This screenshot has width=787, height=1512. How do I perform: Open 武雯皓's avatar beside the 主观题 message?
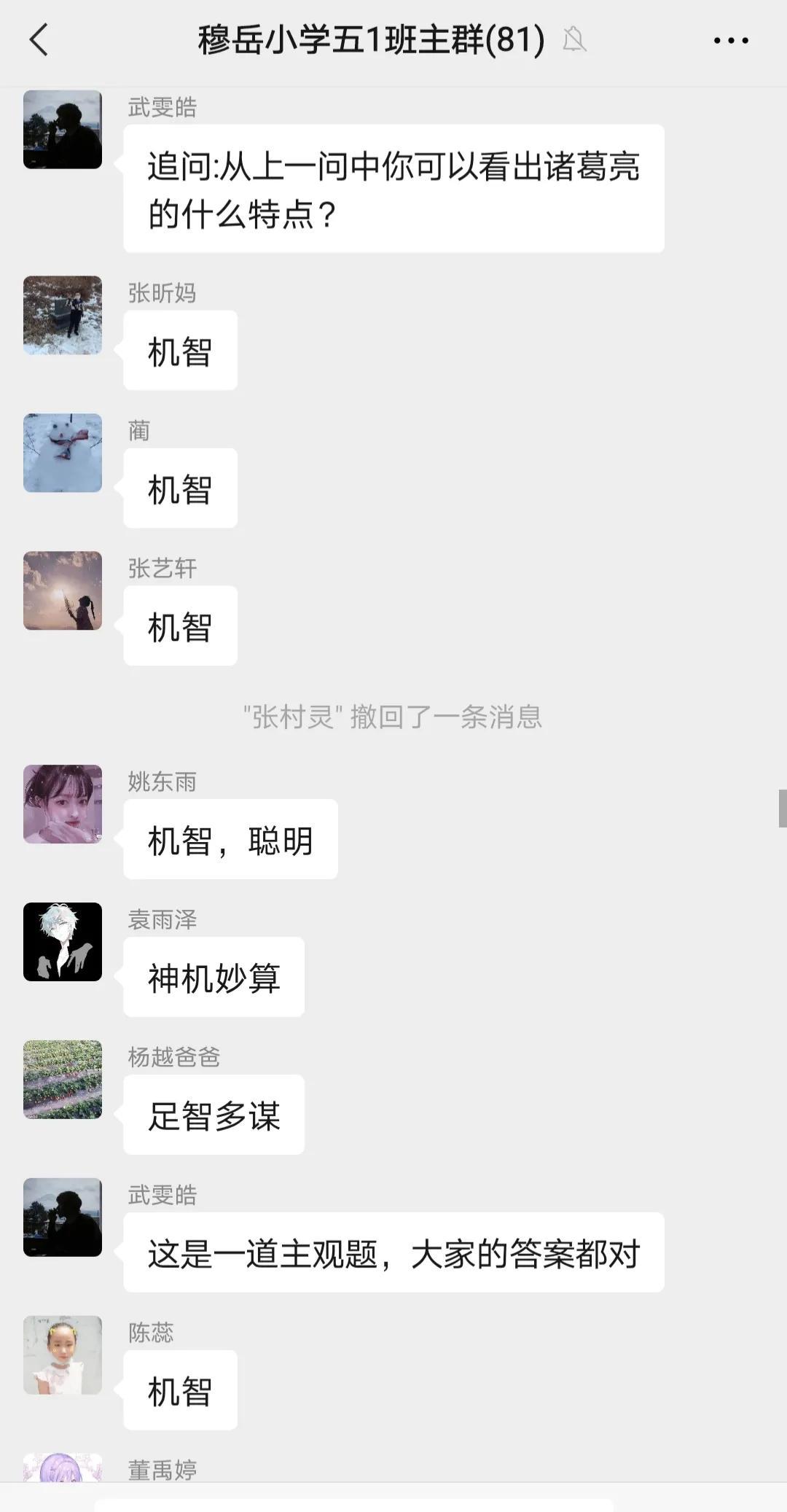63,1217
